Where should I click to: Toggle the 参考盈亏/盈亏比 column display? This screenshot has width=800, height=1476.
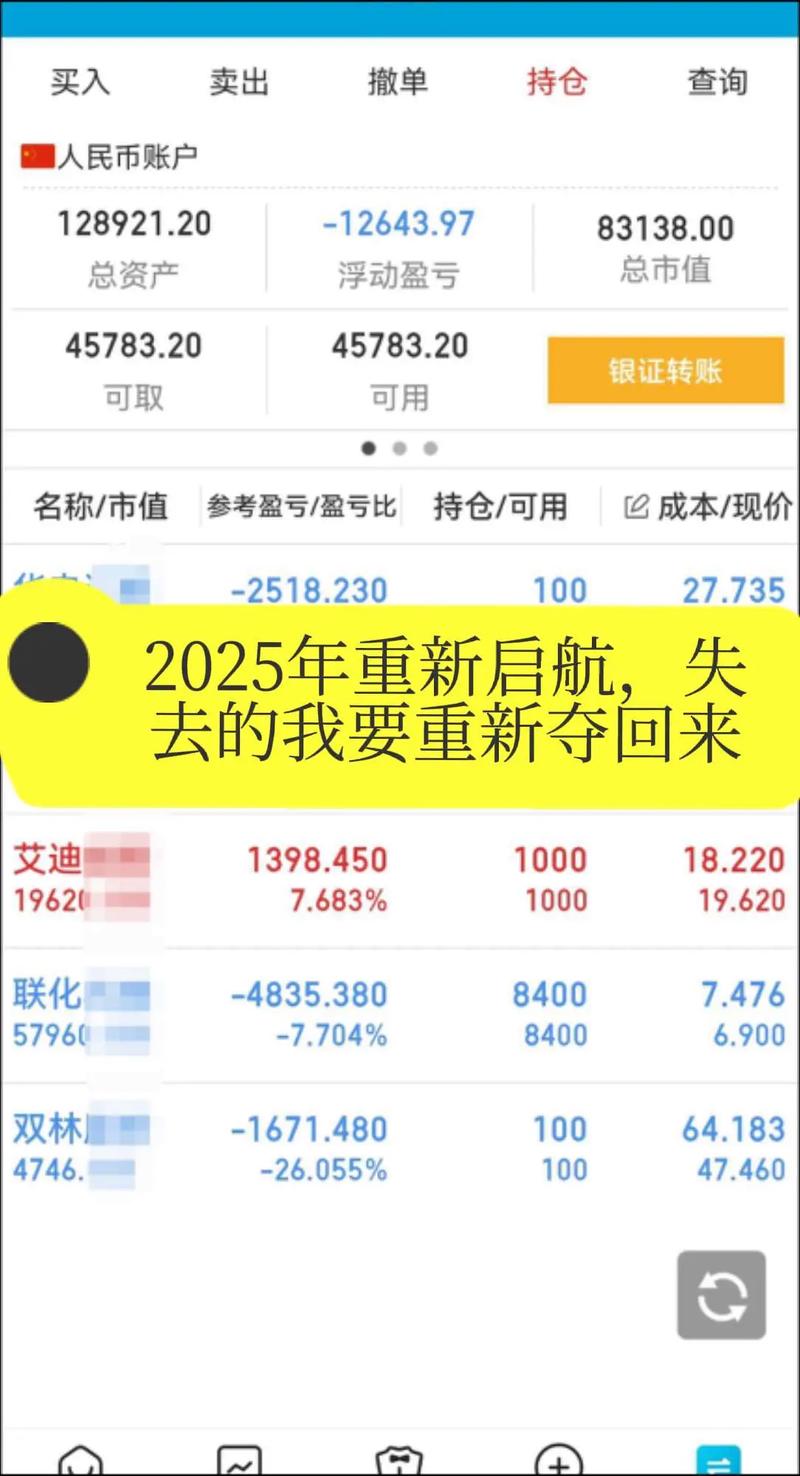pyautogui.click(x=300, y=506)
